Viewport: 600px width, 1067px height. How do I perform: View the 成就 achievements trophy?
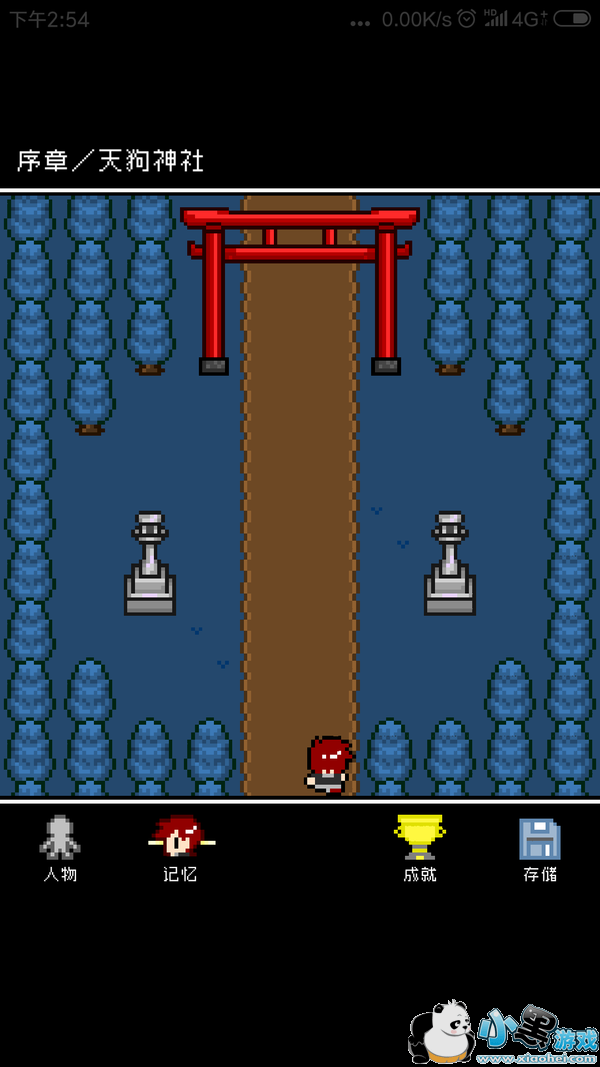coord(420,848)
